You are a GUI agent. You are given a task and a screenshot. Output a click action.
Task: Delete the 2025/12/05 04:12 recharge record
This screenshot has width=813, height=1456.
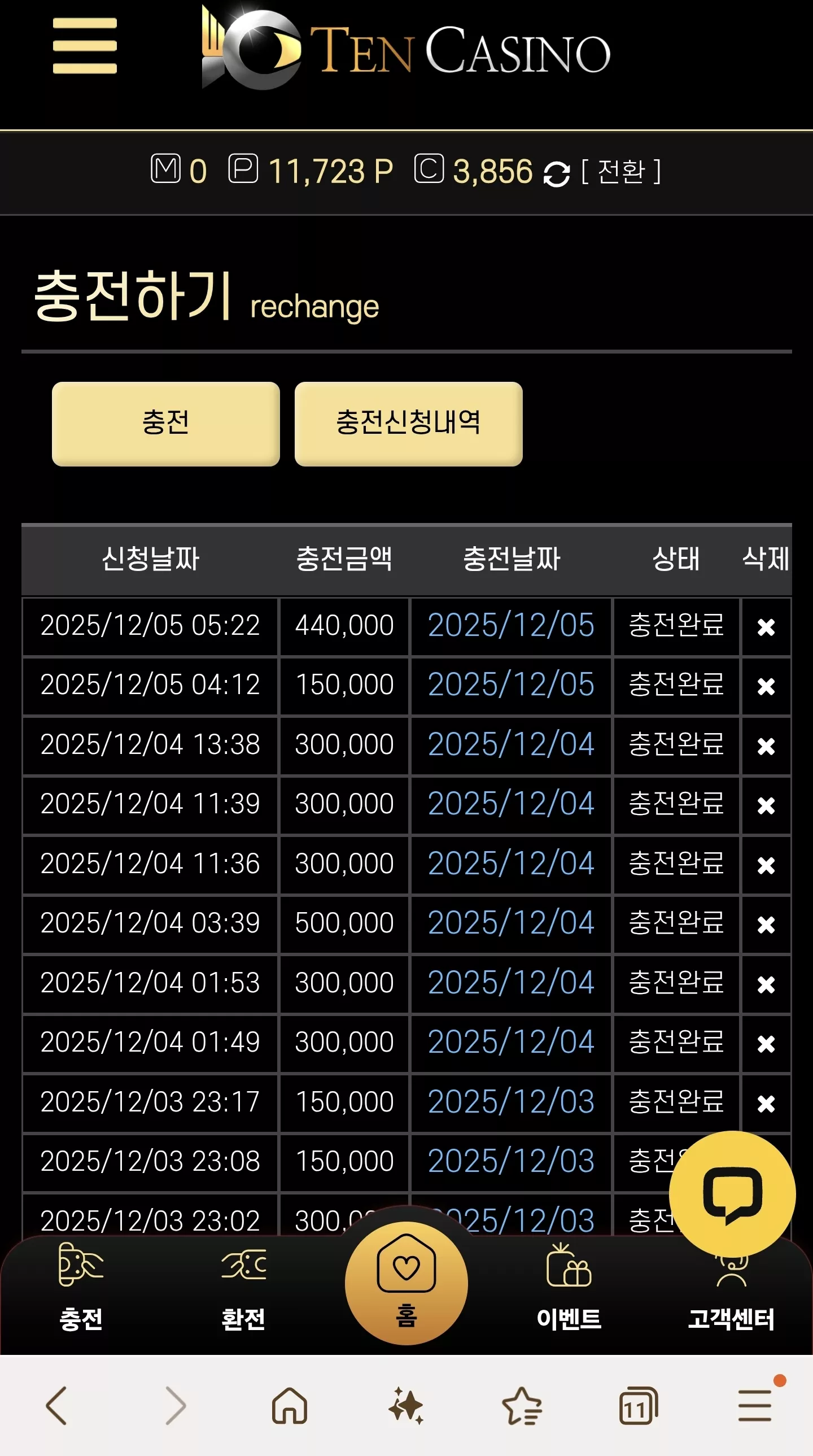coord(766,686)
